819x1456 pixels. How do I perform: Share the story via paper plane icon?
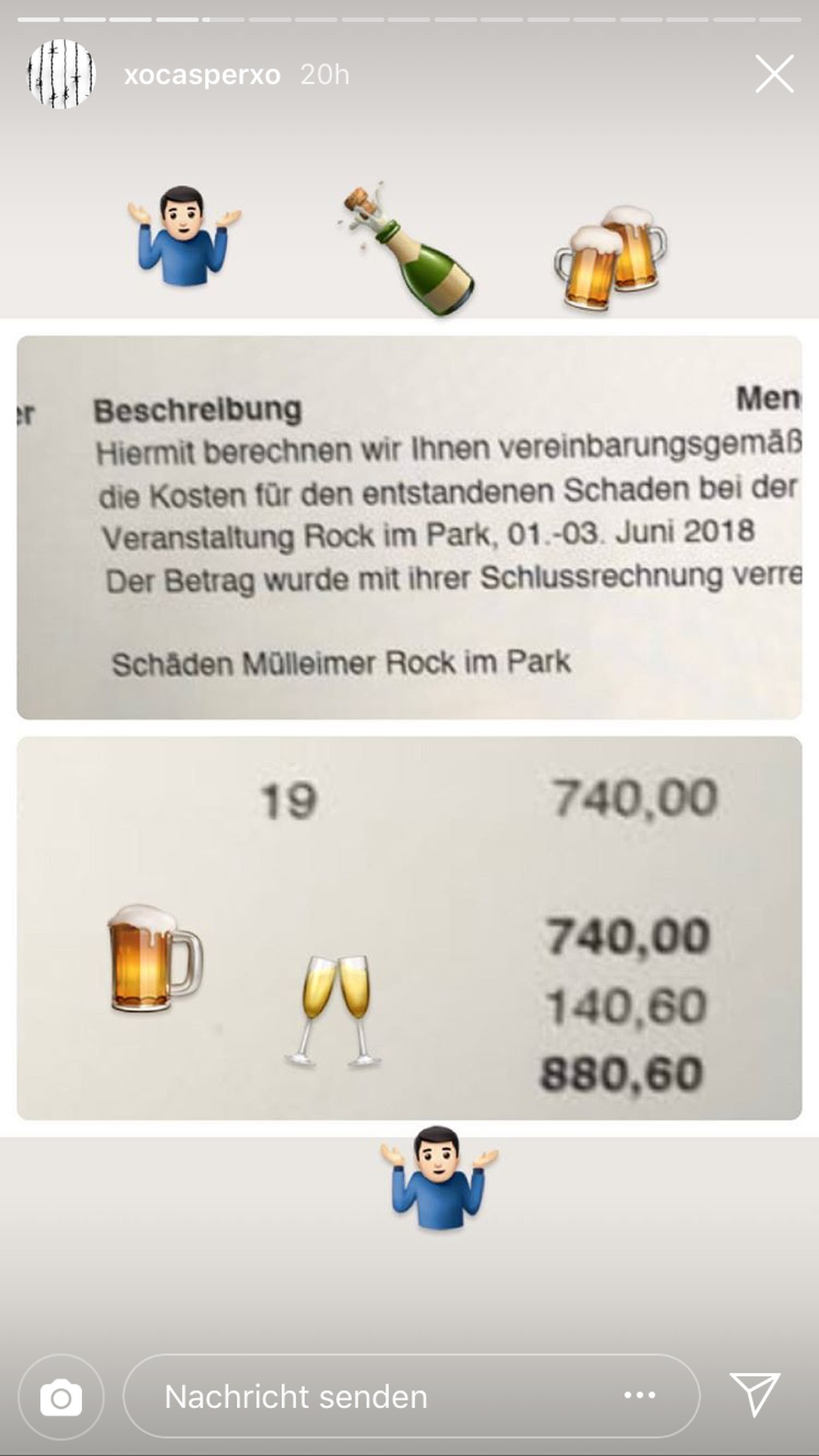[755, 1394]
